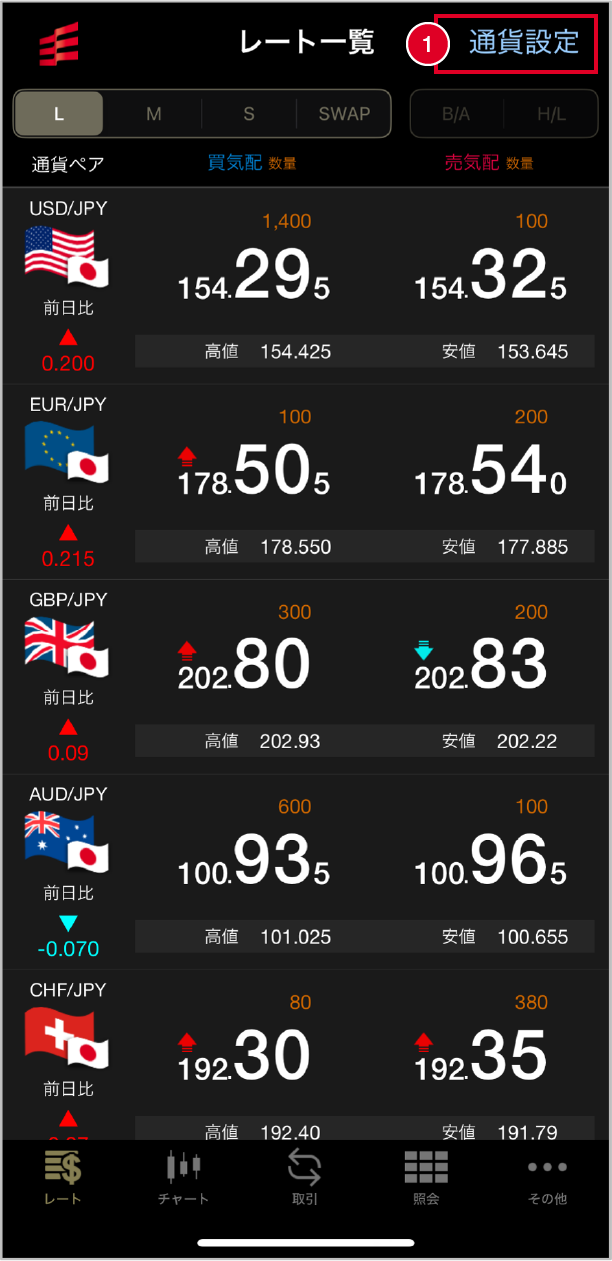
Task: Switch to the S size view
Action: click(x=249, y=114)
